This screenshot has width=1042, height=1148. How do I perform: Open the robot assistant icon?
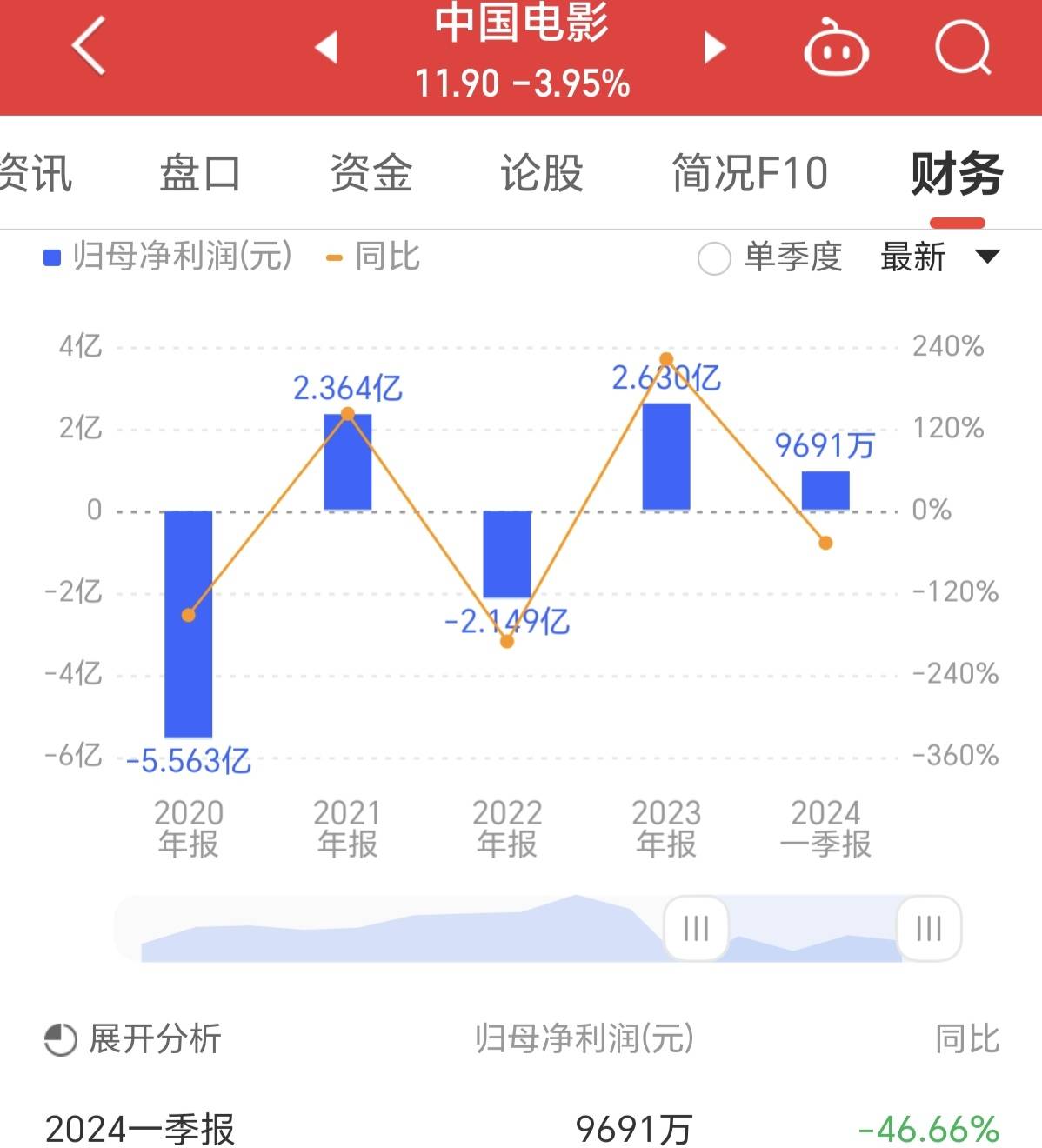(835, 49)
